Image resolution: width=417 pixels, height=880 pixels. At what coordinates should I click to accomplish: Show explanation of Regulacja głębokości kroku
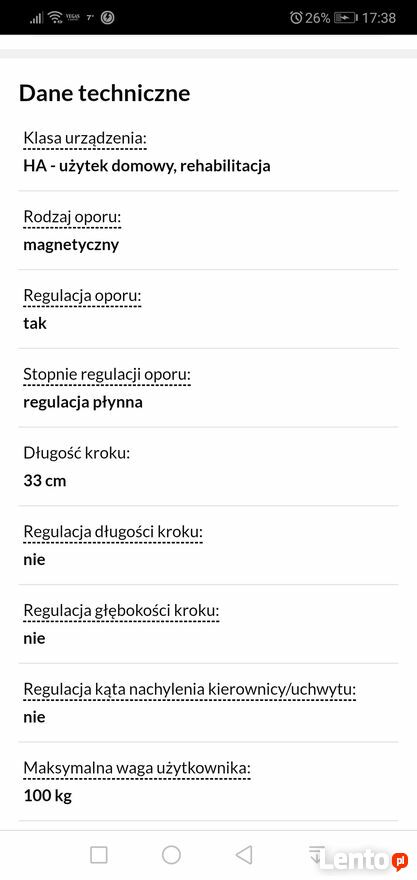pyautogui.click(x=121, y=611)
